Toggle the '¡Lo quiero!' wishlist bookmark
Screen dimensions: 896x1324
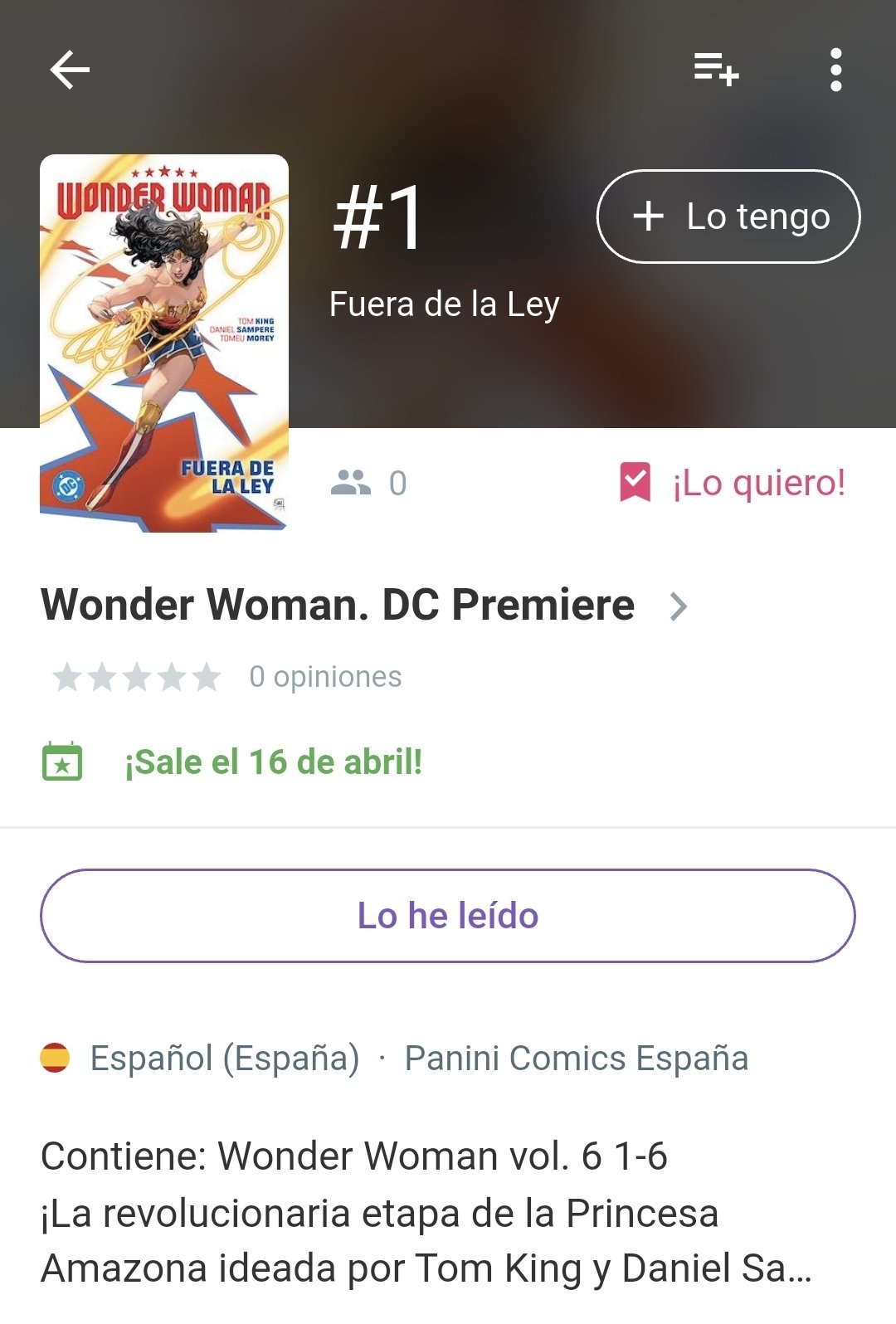[x=732, y=483]
